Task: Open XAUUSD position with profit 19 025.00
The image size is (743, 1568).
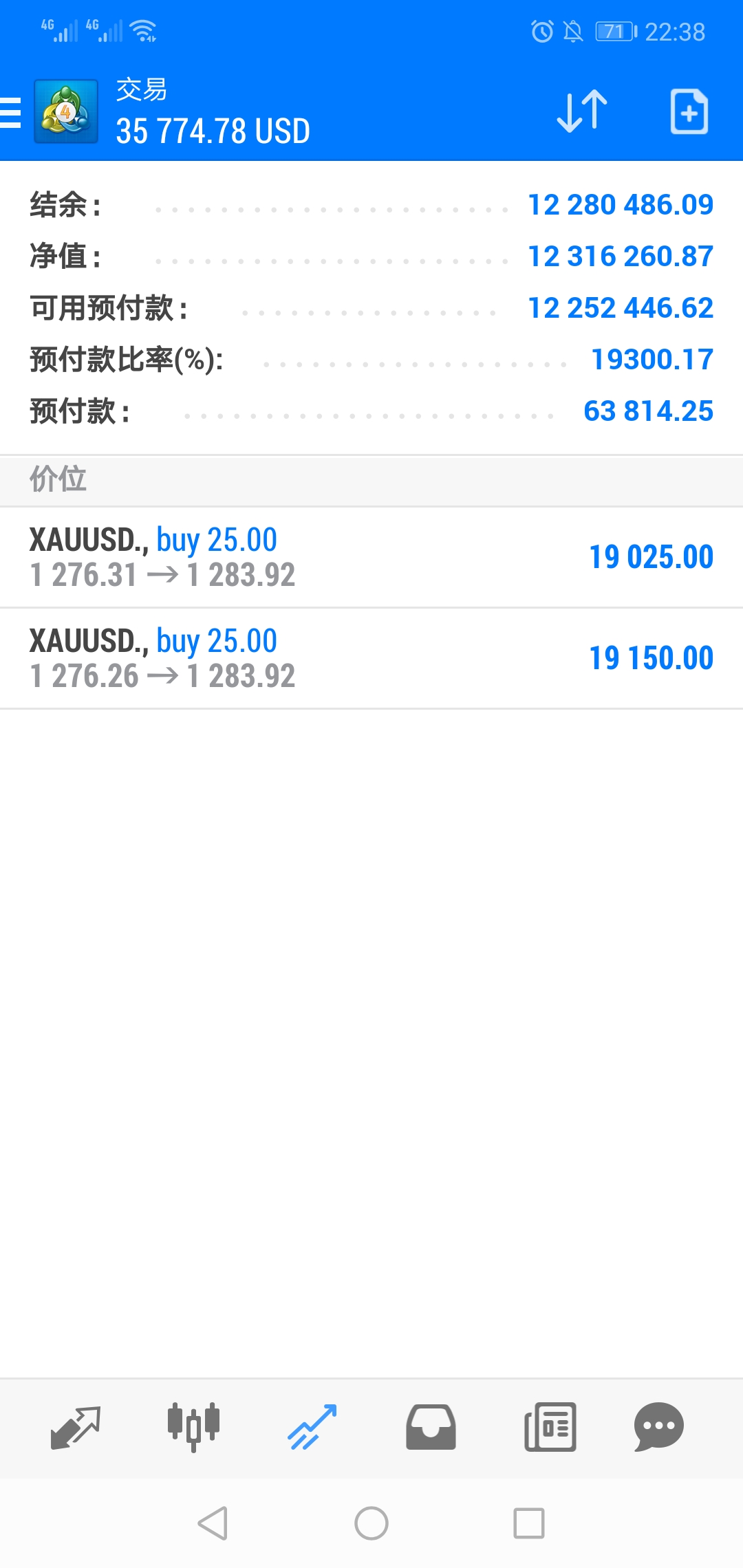Action: pyautogui.click(x=371, y=558)
